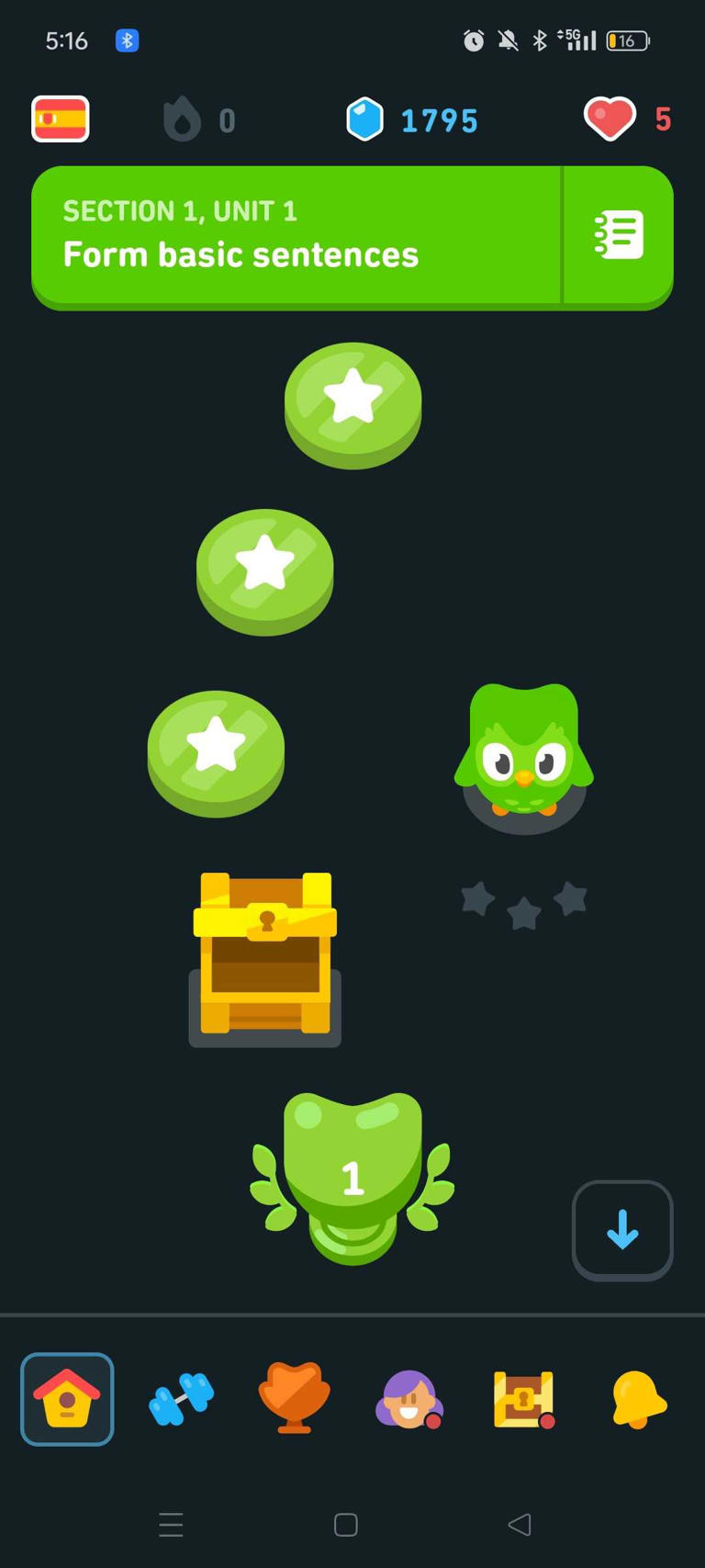Switch to the quests chest tab
The height and width of the screenshot is (1568, 705).
tap(523, 1399)
